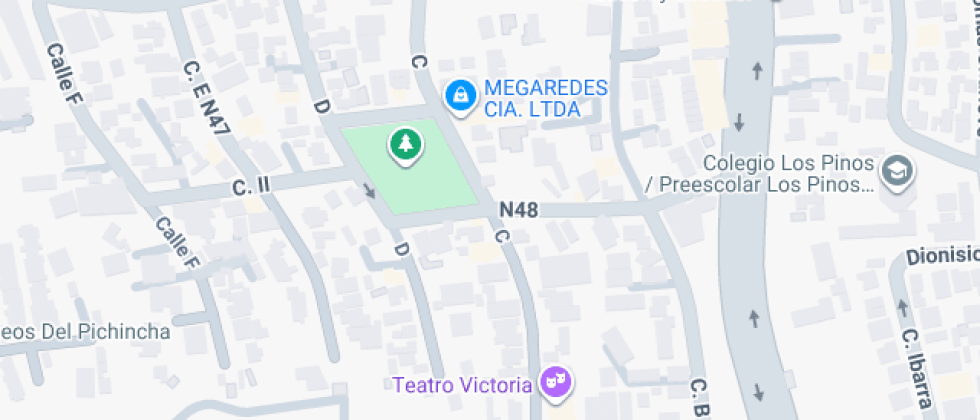Tap the Teatro Victoria theater marker
980x420 pixels.
coord(553,381)
